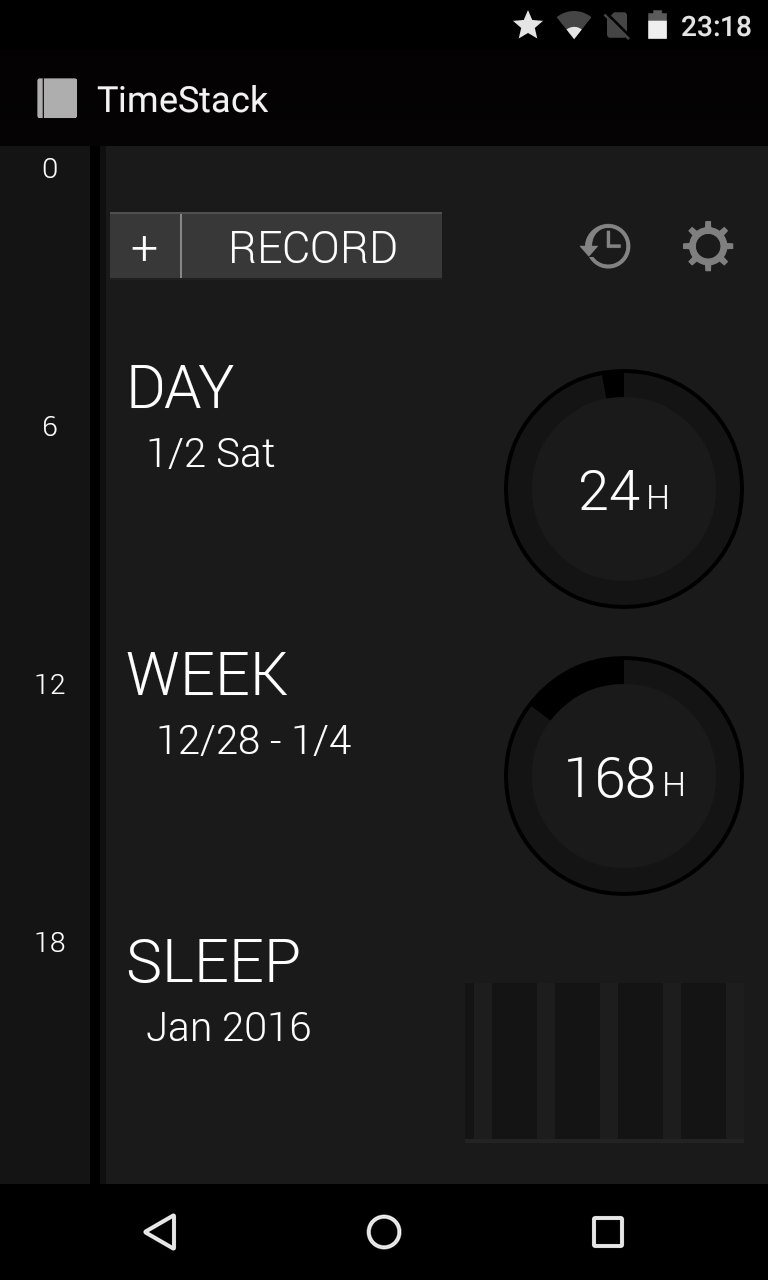Viewport: 768px width, 1280px height.
Task: Tap the Wi-Fi status bar icon
Action: pos(574,25)
